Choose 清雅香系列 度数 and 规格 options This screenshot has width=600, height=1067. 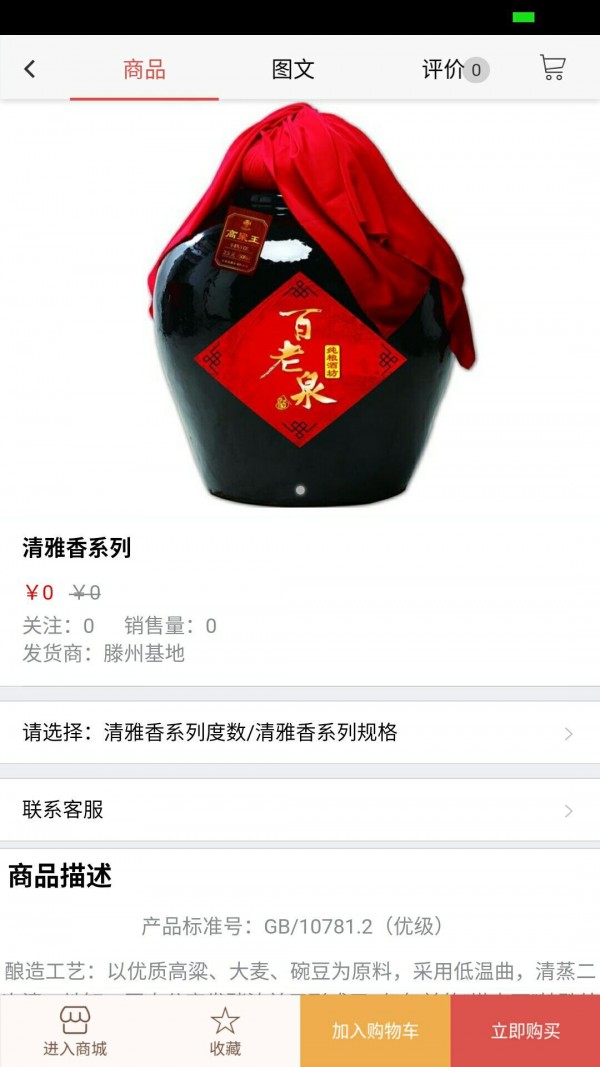[x=299, y=733]
